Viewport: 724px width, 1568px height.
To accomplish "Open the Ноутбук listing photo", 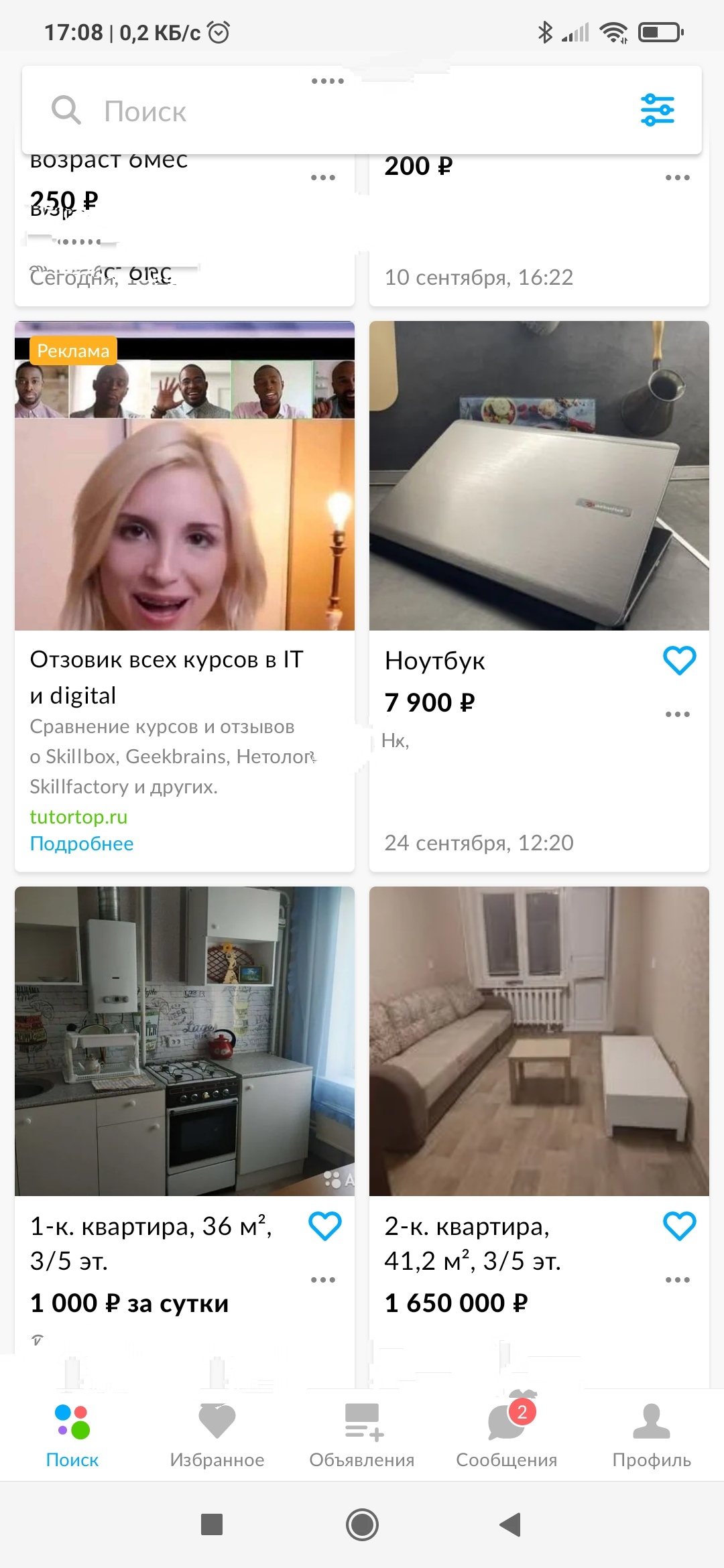I will (x=539, y=476).
